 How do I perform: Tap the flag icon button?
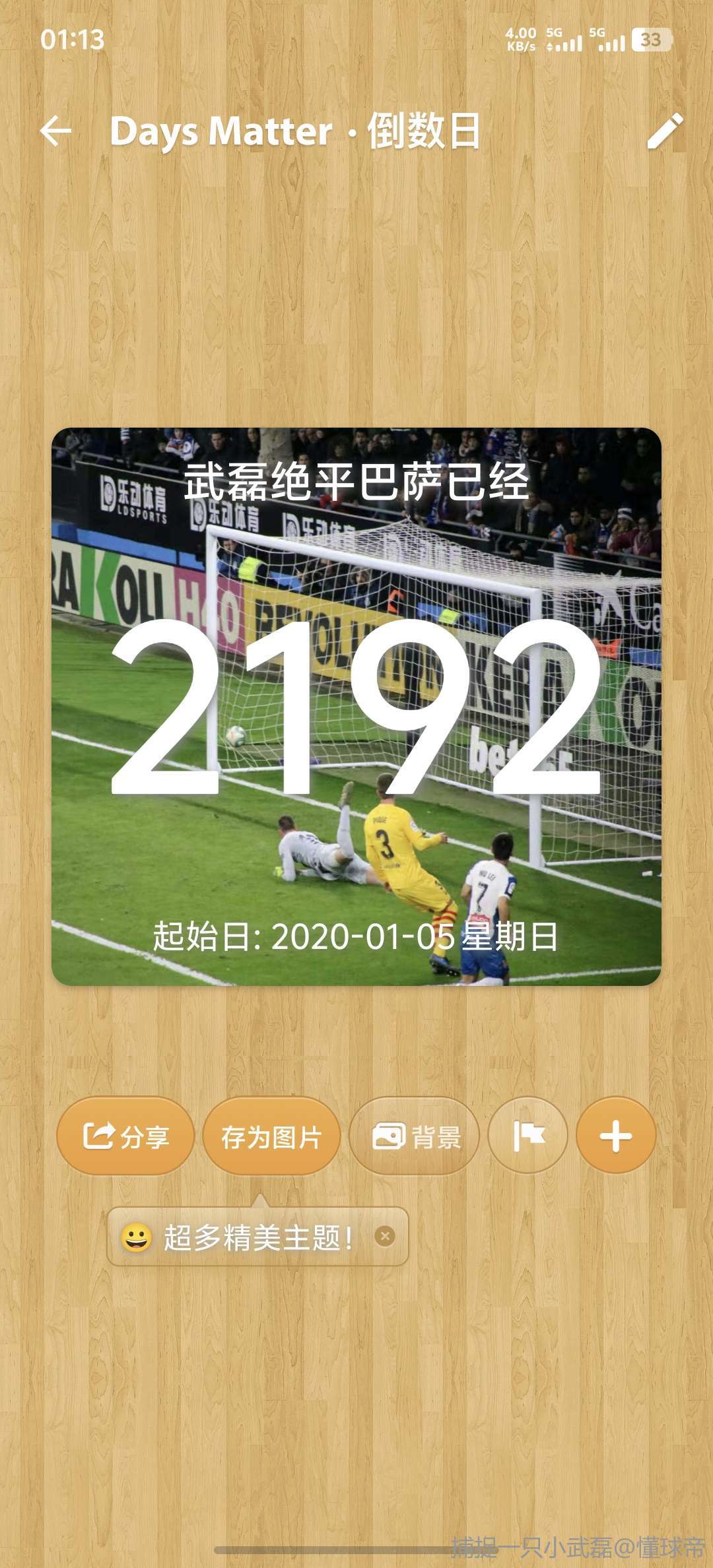click(528, 1136)
